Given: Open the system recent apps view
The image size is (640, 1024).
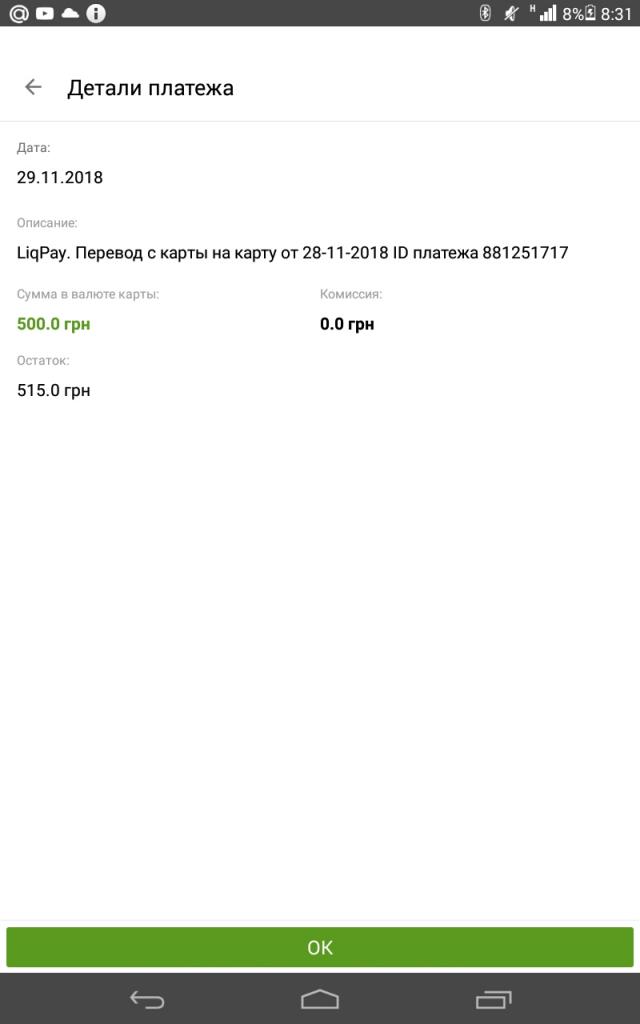Looking at the screenshot, I should point(493,999).
